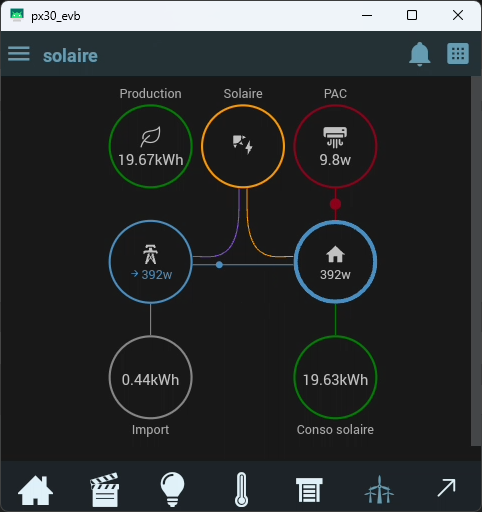
Task: Tap the grid pylon 392w circle
Action: click(x=151, y=262)
